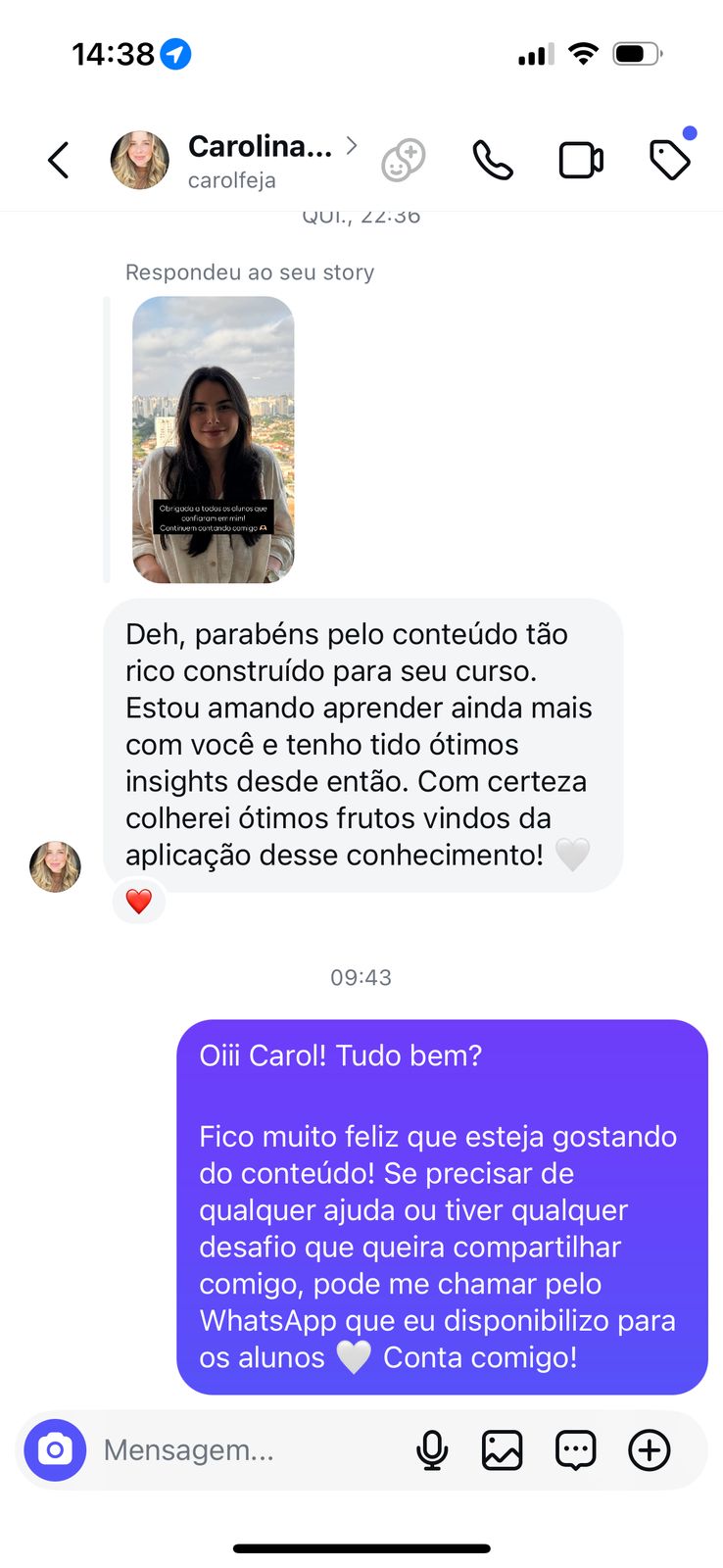Open the tag icon with notification dot
723x1568 pixels.
[670, 162]
